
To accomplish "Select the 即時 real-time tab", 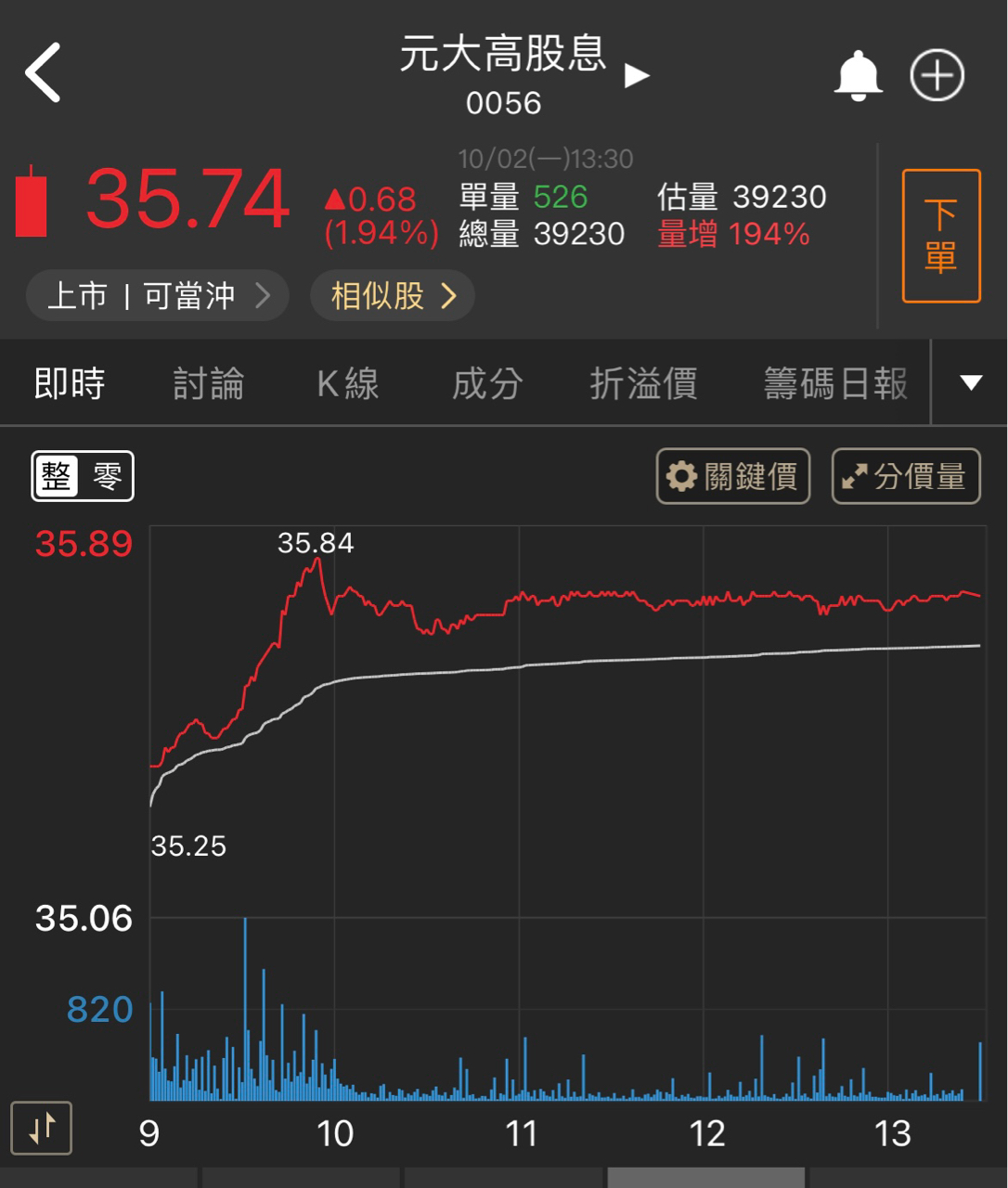I will point(70,383).
